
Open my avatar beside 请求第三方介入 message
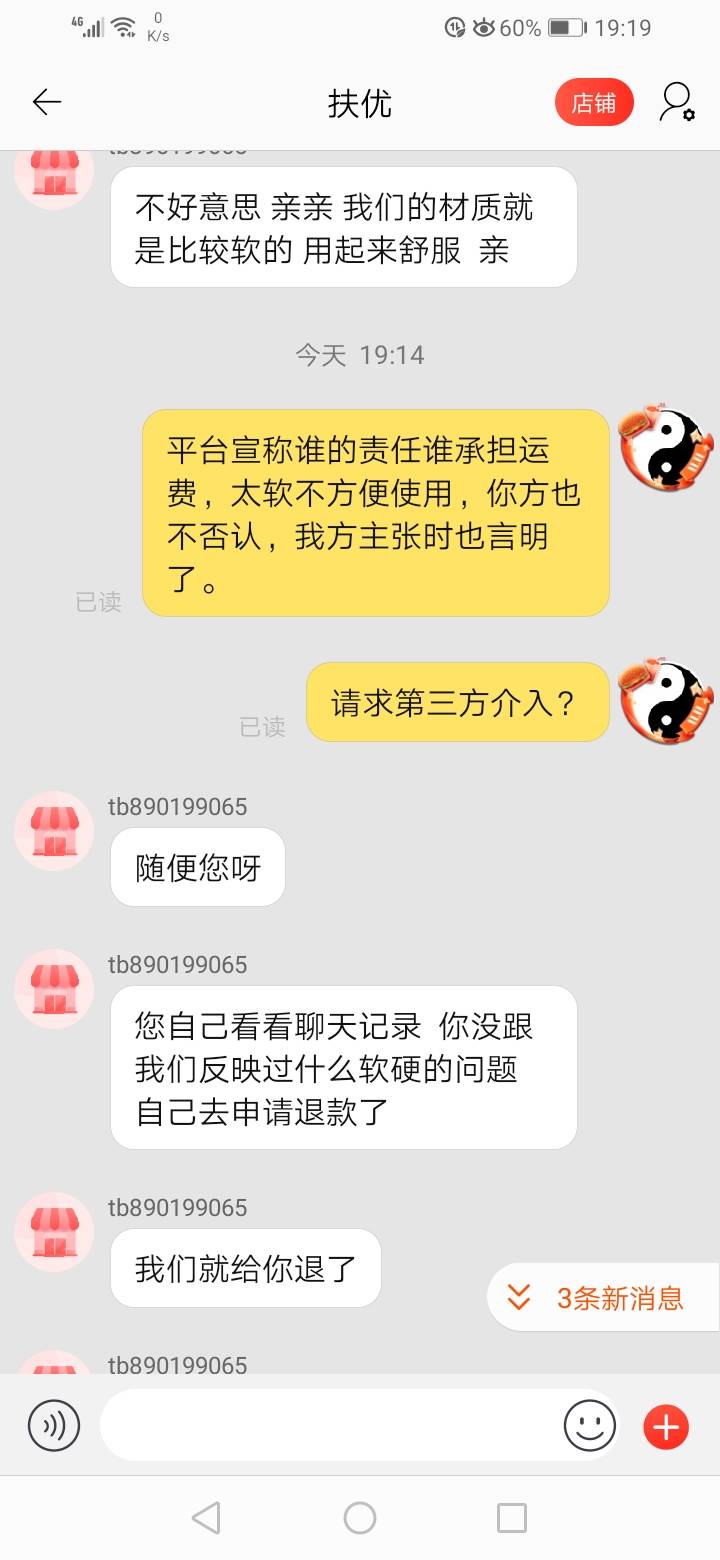pos(668,700)
